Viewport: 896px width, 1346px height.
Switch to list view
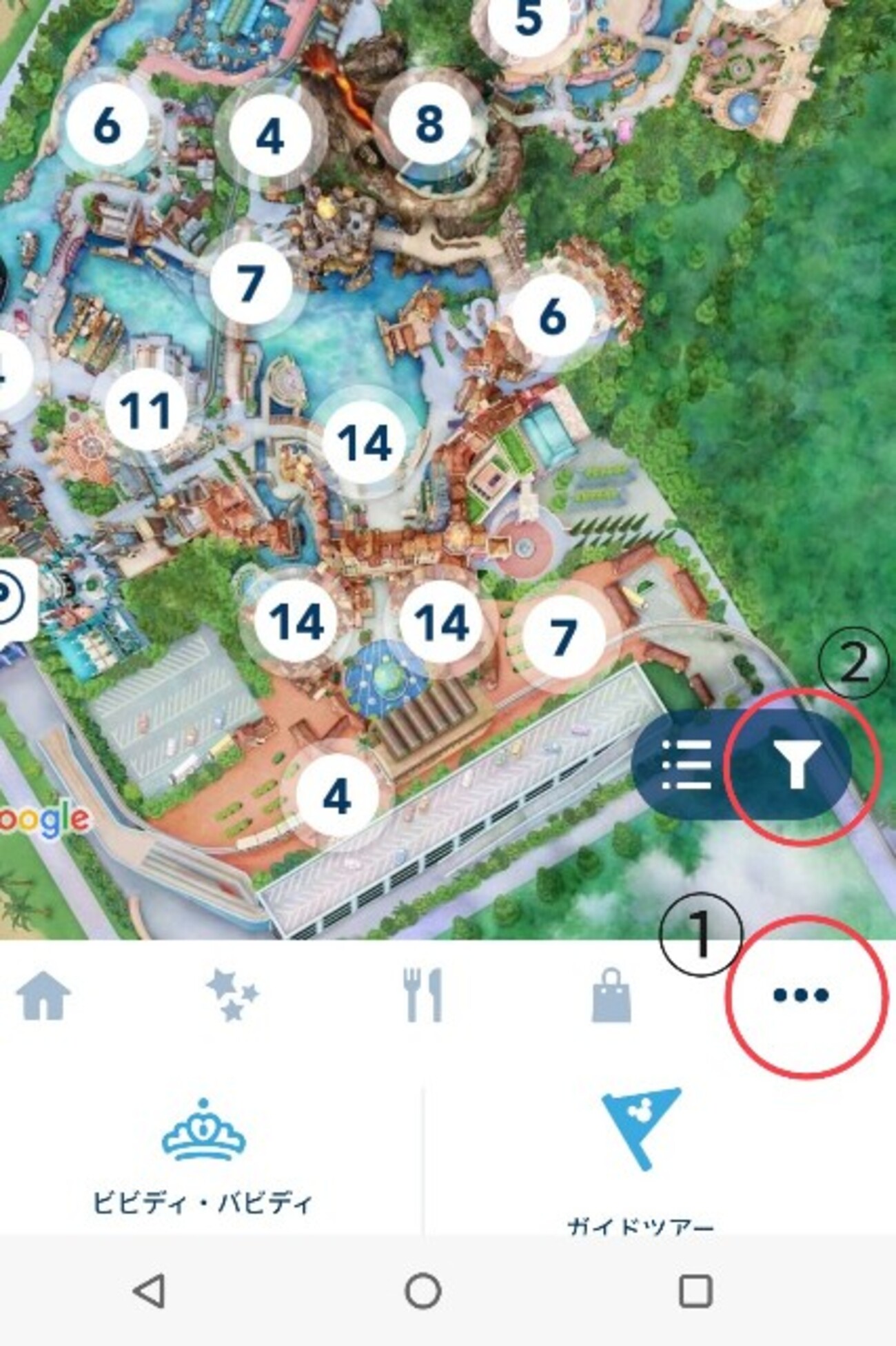(686, 764)
